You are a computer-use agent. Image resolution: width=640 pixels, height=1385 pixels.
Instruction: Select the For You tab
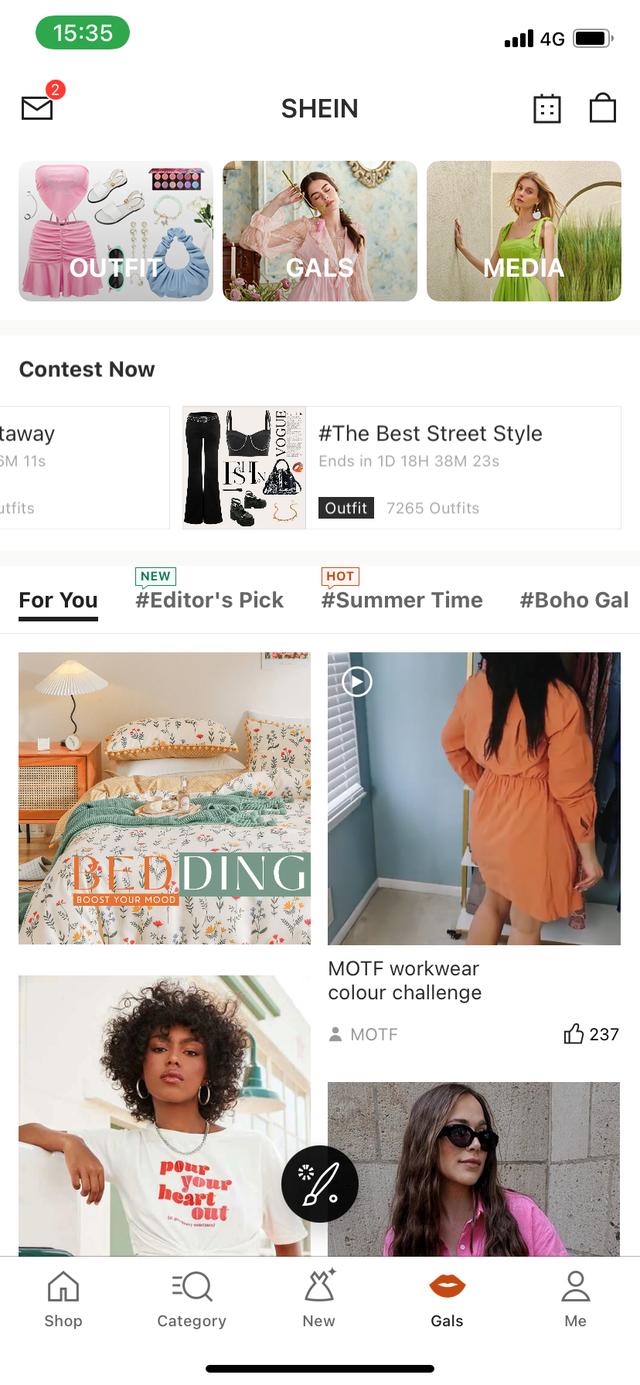(58, 600)
